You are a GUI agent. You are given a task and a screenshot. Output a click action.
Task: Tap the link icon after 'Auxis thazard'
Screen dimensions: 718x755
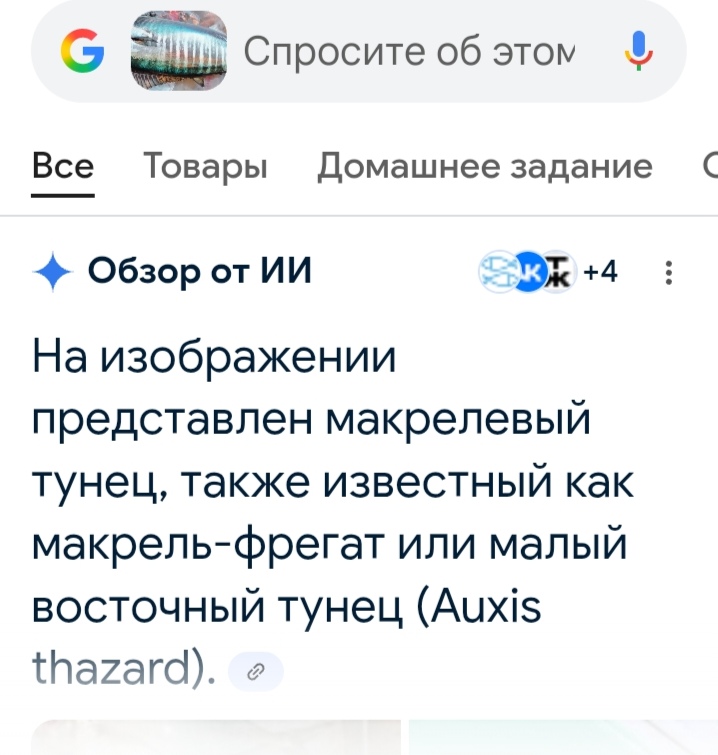(256, 672)
